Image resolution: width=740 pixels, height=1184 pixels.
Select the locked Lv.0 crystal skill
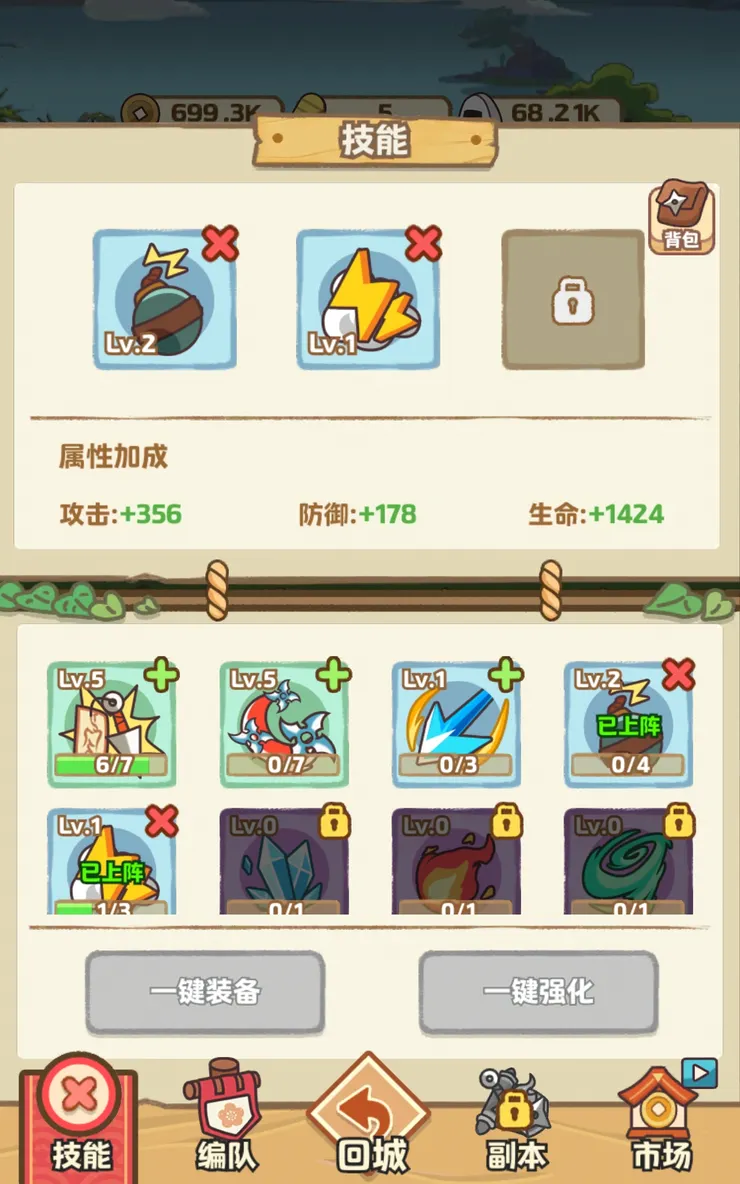point(284,870)
